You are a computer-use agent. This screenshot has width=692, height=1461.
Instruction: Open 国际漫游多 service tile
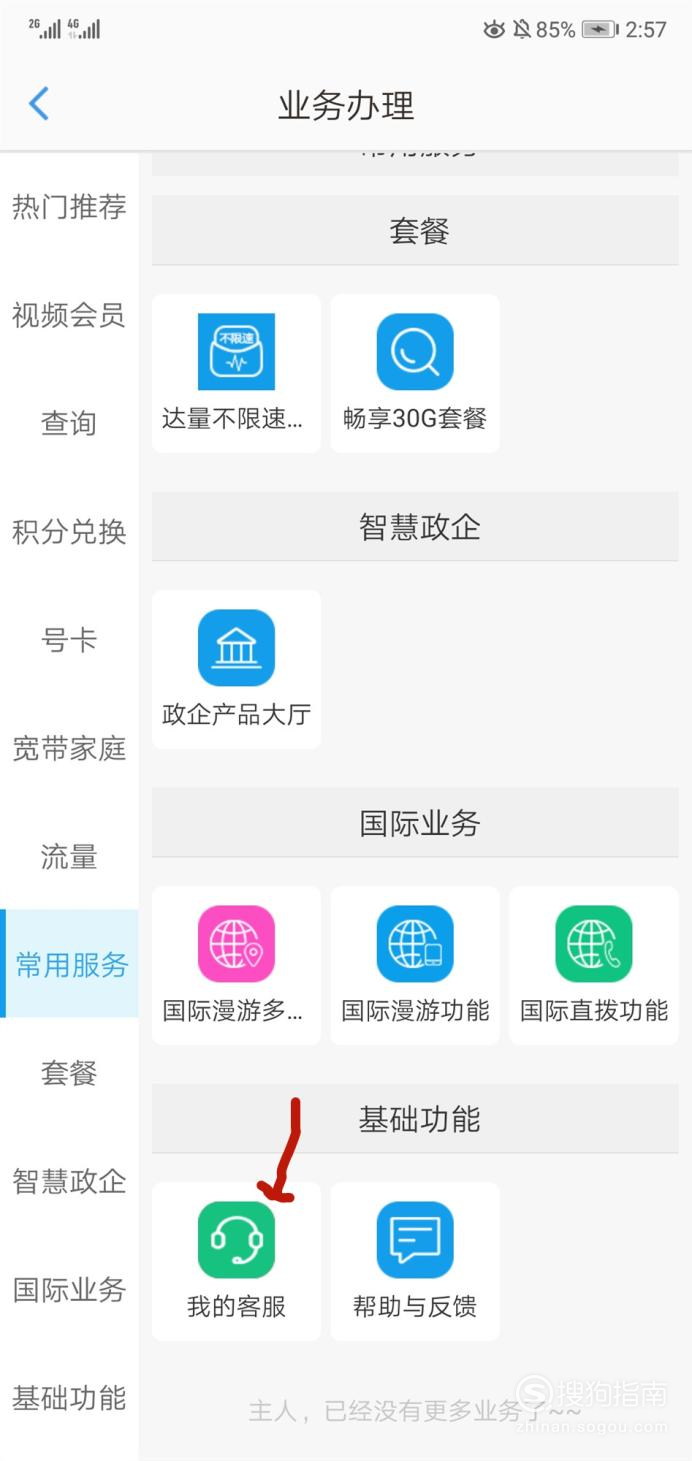(236, 965)
